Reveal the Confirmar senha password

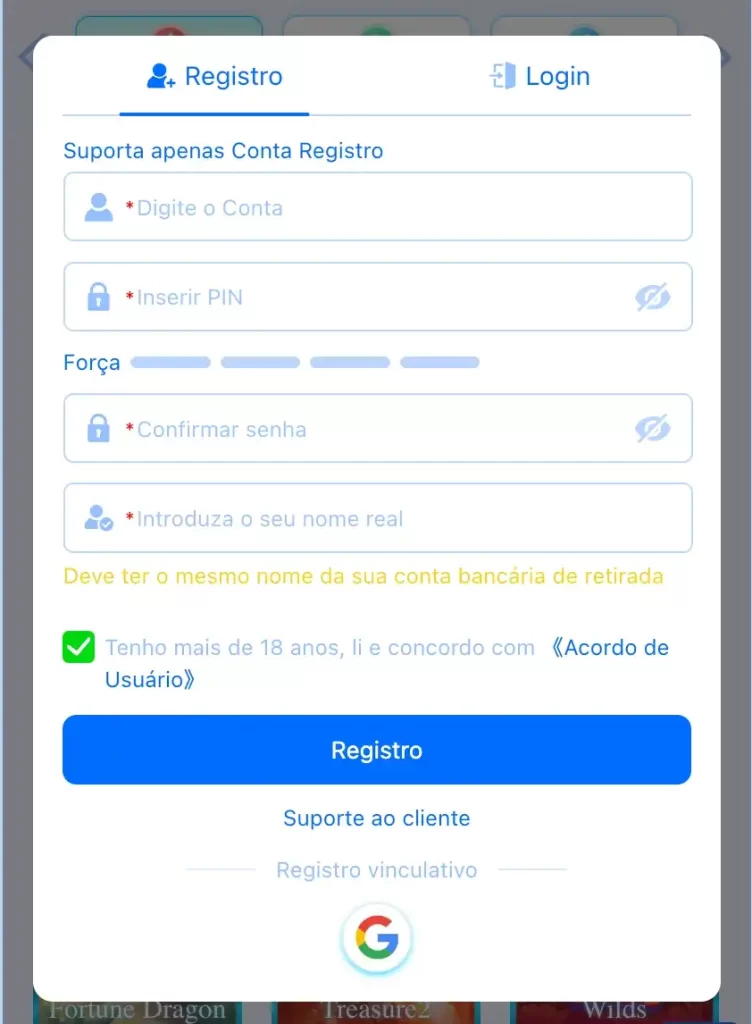click(652, 429)
